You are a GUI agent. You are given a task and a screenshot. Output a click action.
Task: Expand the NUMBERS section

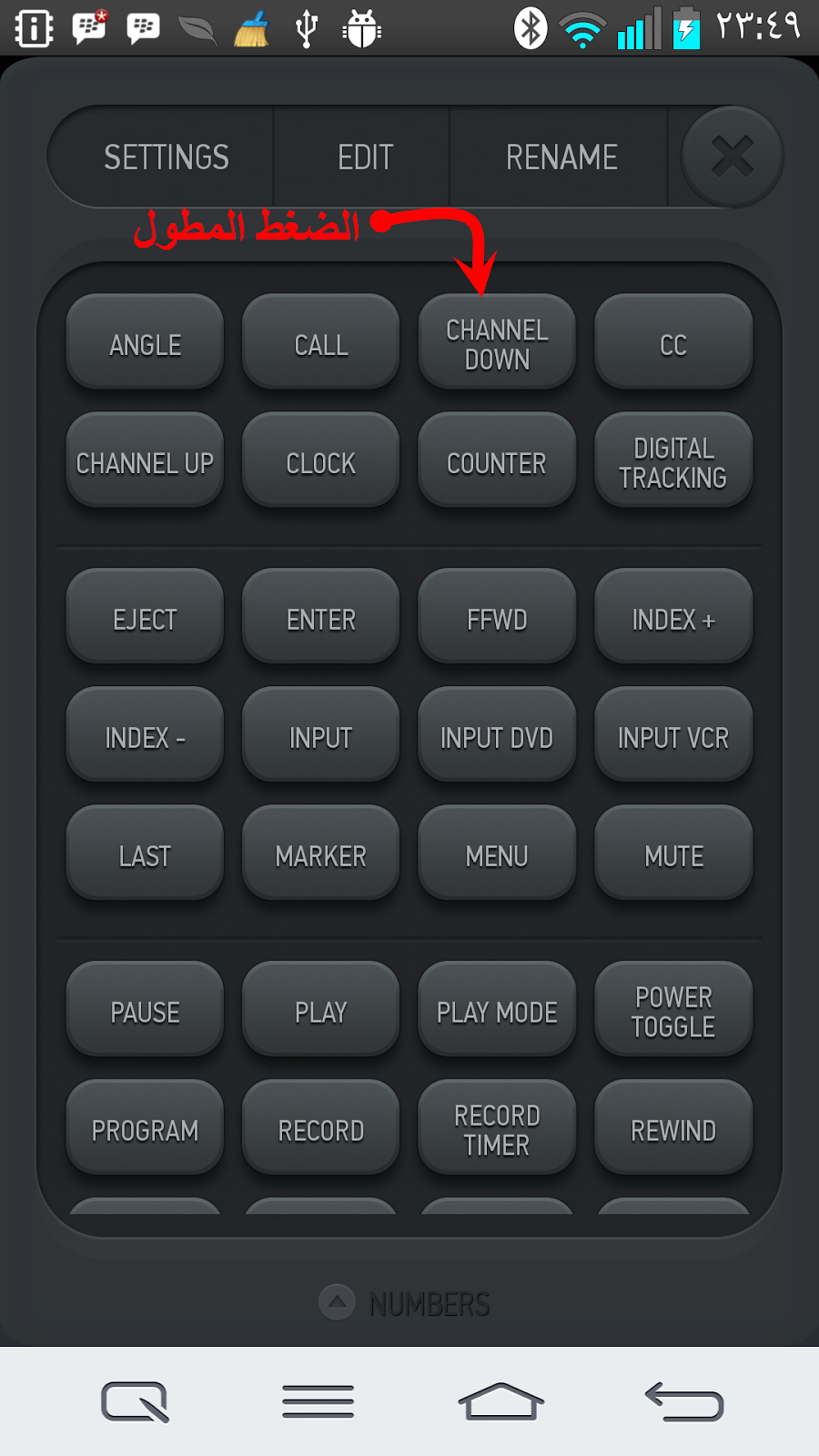click(x=405, y=1303)
